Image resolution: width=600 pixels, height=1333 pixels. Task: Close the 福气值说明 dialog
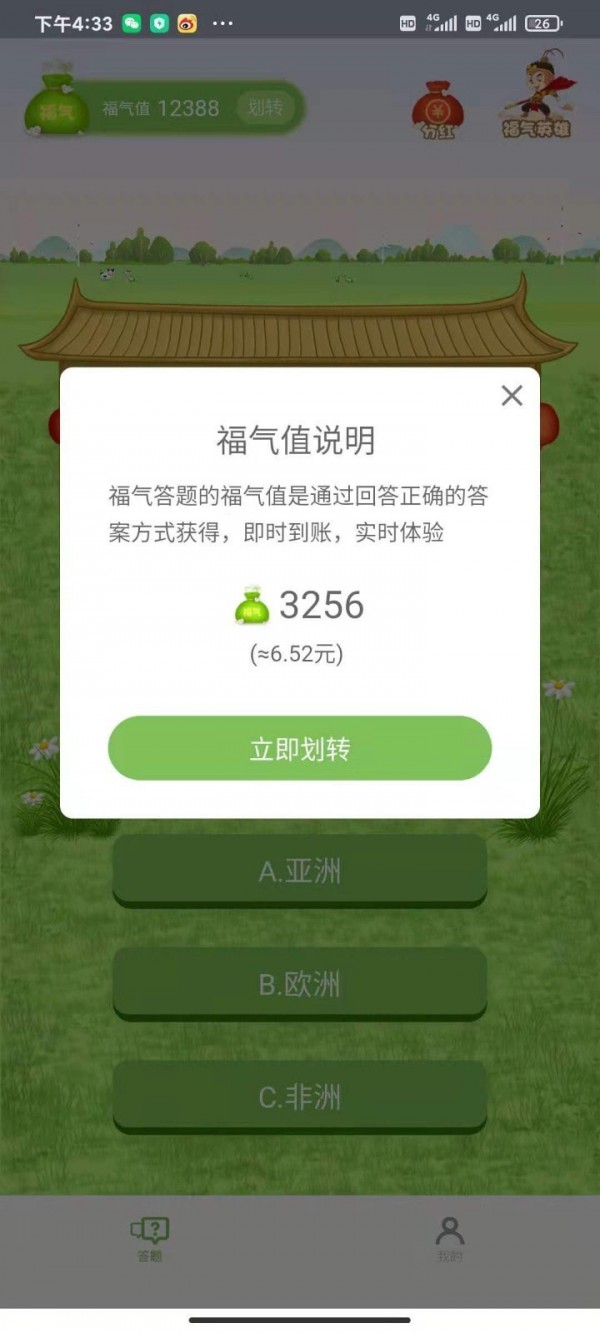pyautogui.click(x=511, y=396)
